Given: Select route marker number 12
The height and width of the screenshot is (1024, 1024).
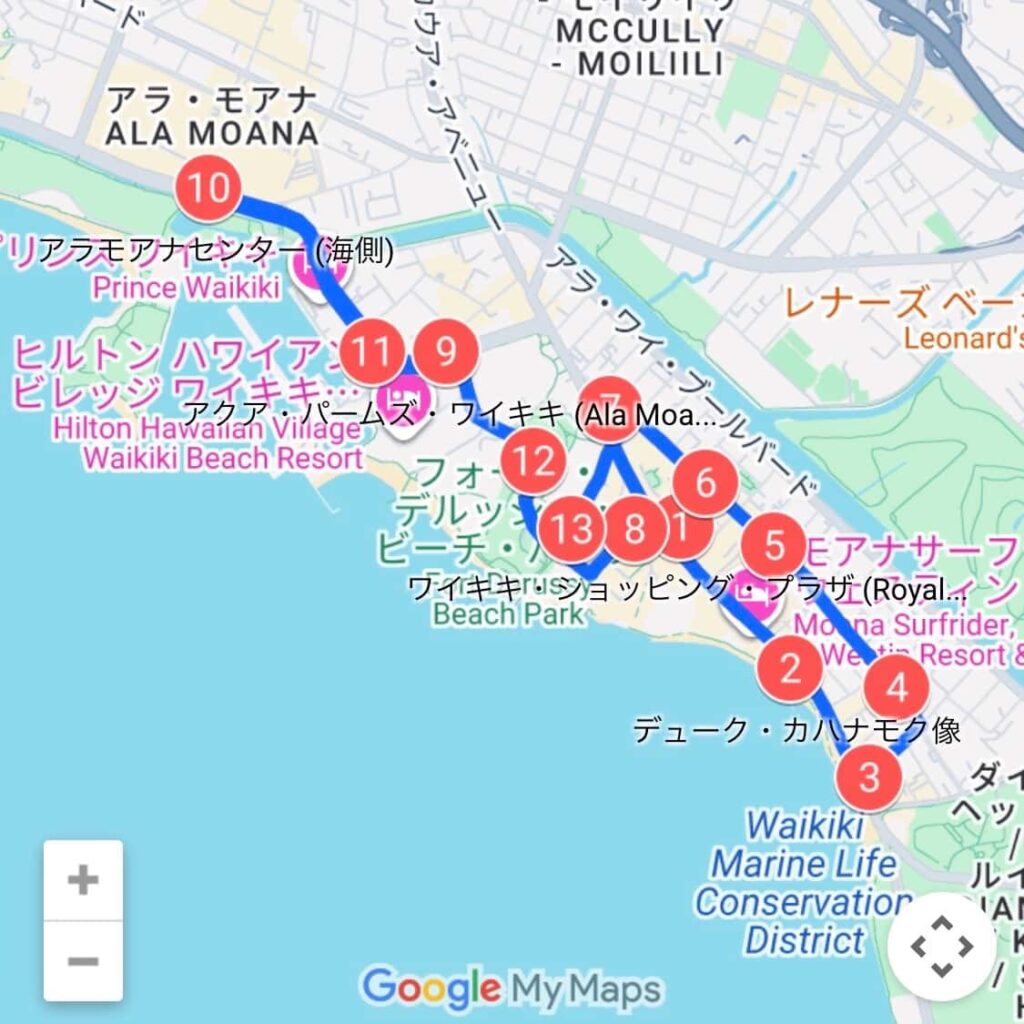Looking at the screenshot, I should click(x=532, y=461).
